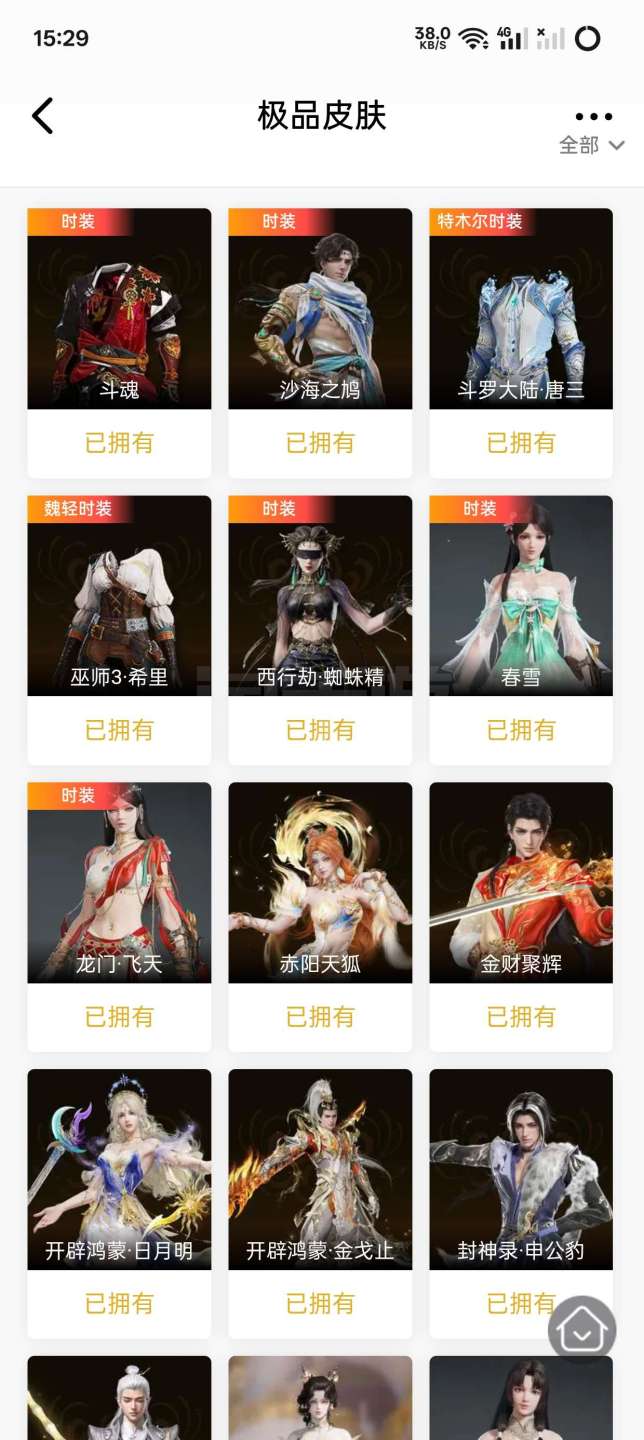
Task: Open the 沙海之鸠 skin card
Action: click(320, 309)
